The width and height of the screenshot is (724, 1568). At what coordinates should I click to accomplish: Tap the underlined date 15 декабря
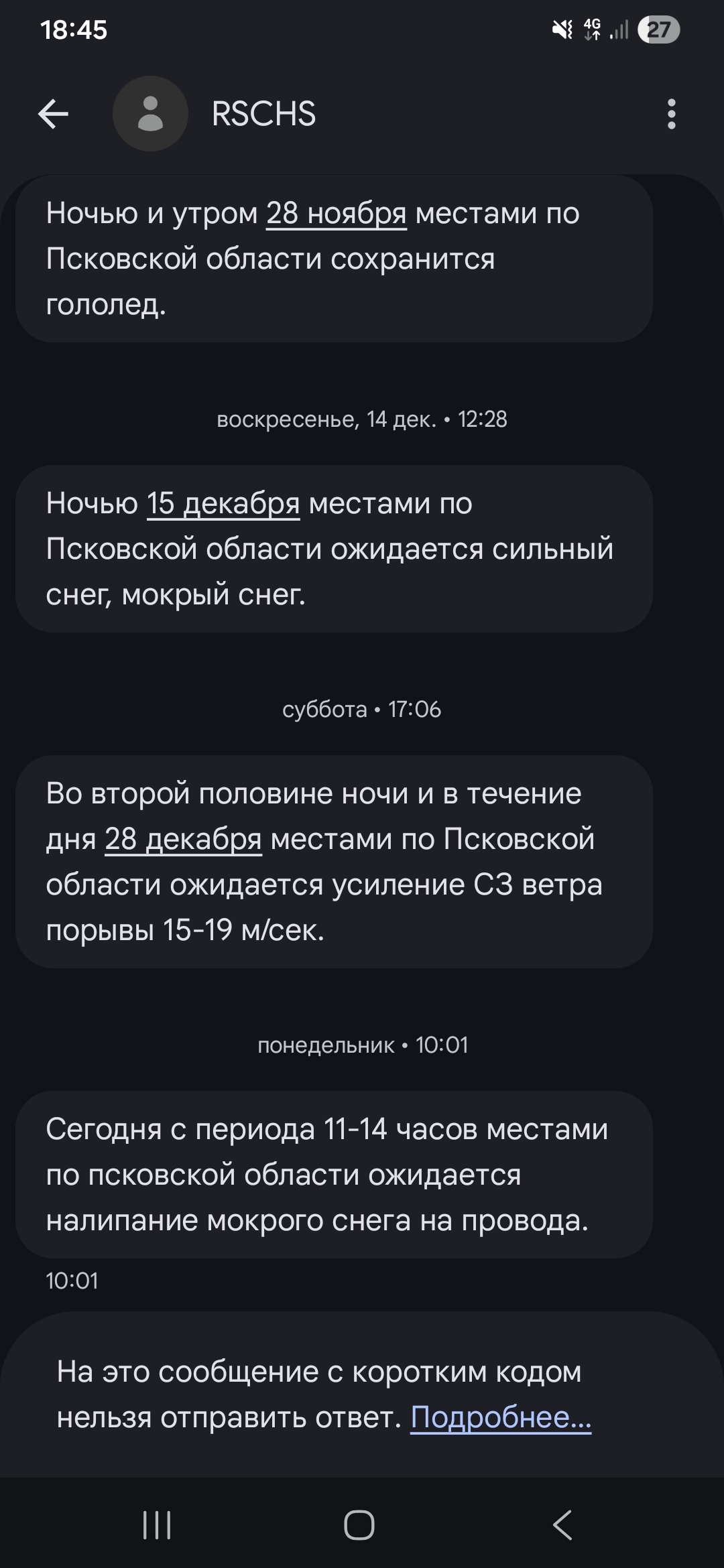[x=223, y=504]
